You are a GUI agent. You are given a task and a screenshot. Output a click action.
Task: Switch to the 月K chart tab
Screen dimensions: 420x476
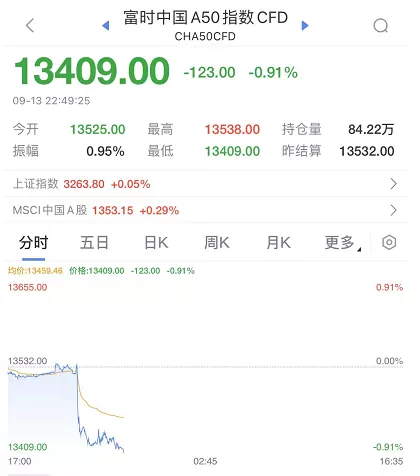(279, 243)
